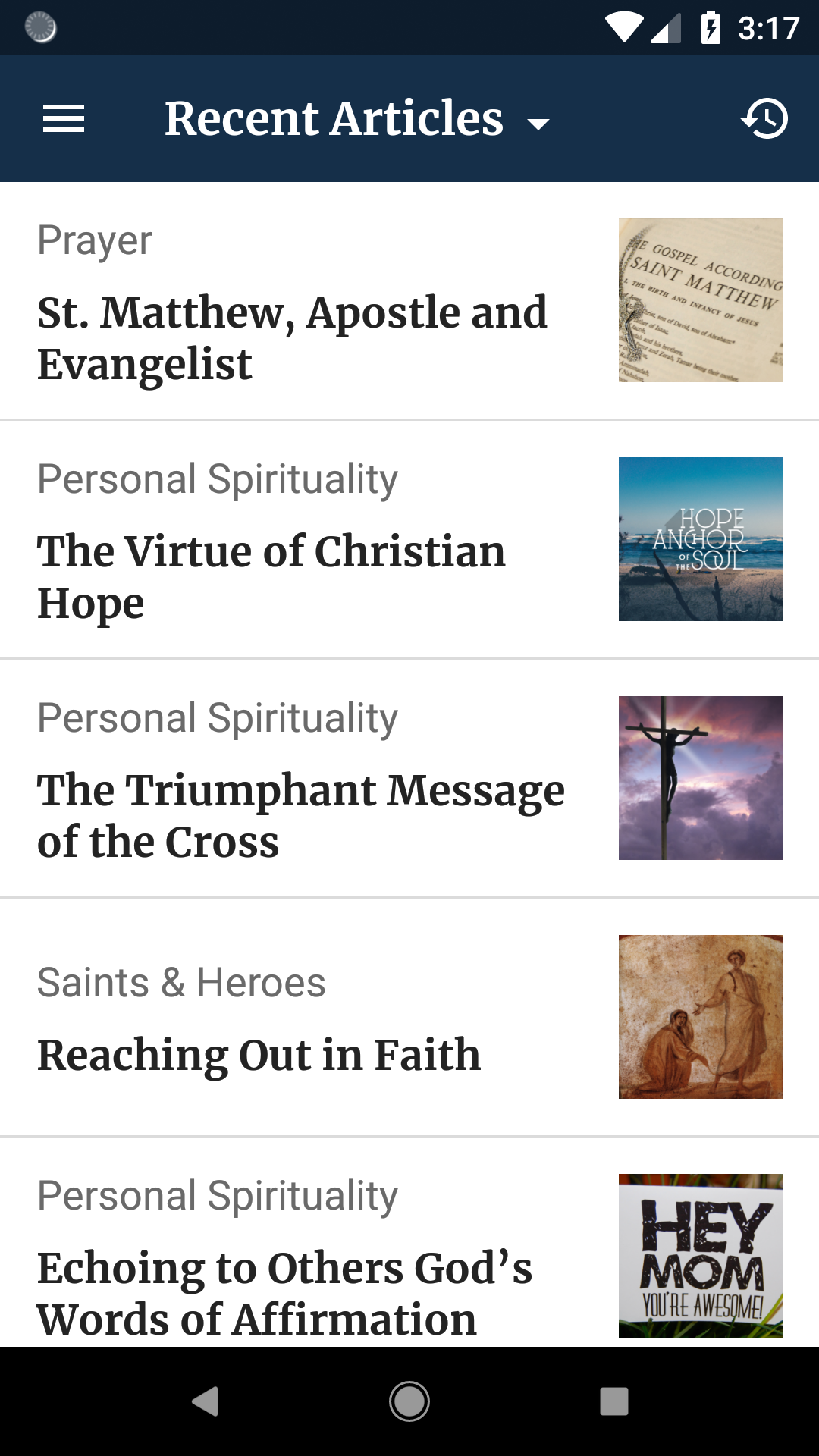Open the navigation drawer menu
819x1456 pixels.
coord(64,118)
